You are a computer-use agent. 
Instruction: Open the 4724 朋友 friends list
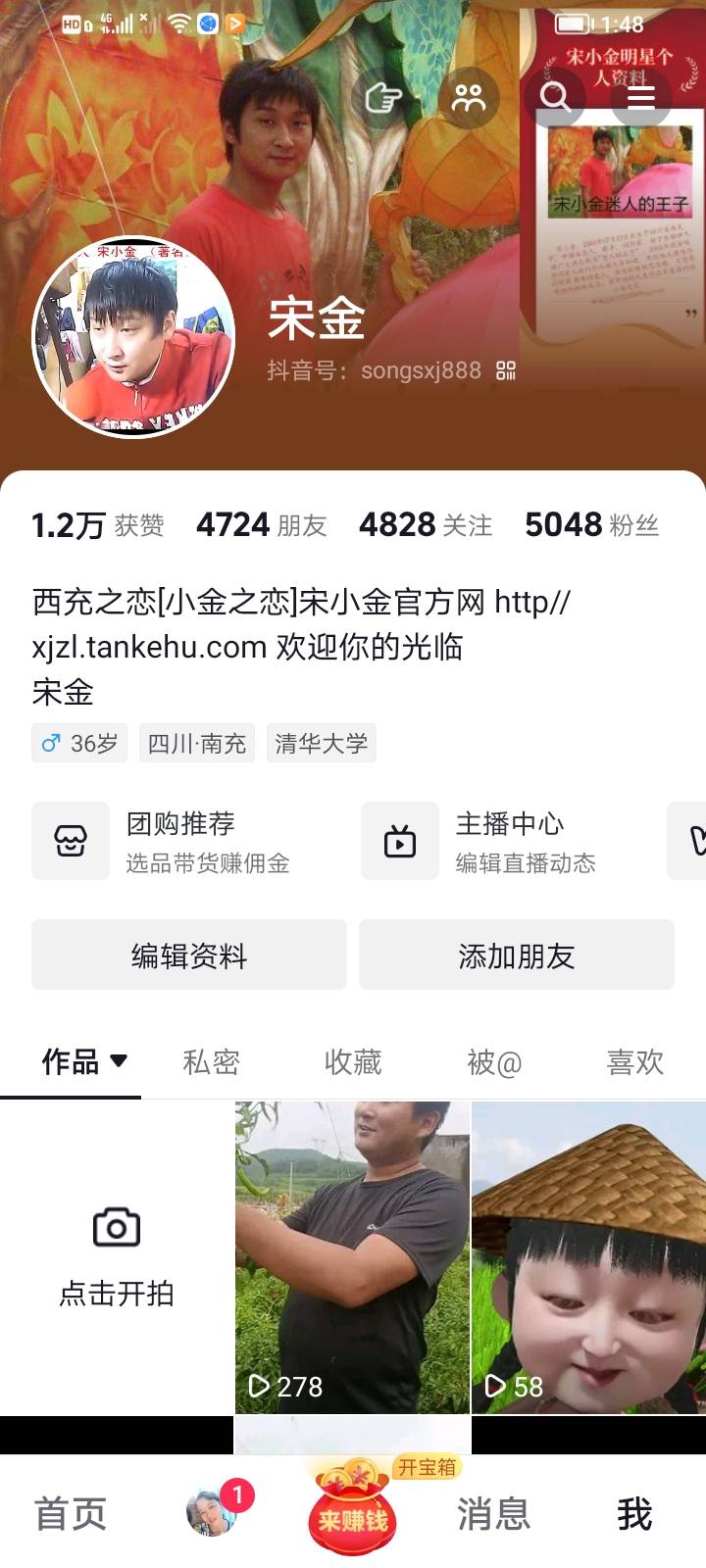(x=261, y=525)
